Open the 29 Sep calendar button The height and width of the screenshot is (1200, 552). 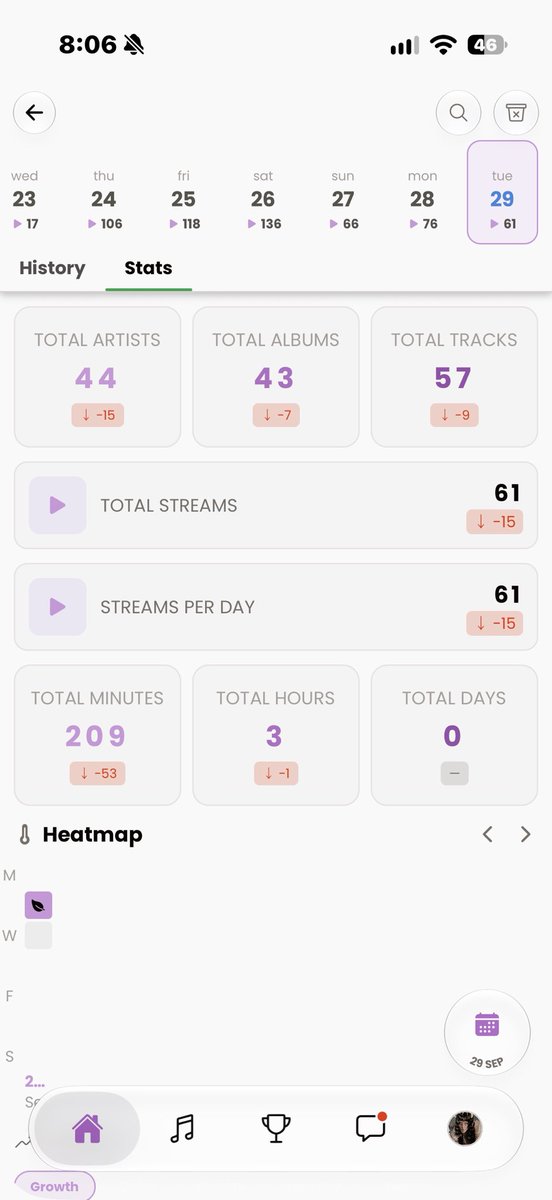pyautogui.click(x=487, y=1033)
